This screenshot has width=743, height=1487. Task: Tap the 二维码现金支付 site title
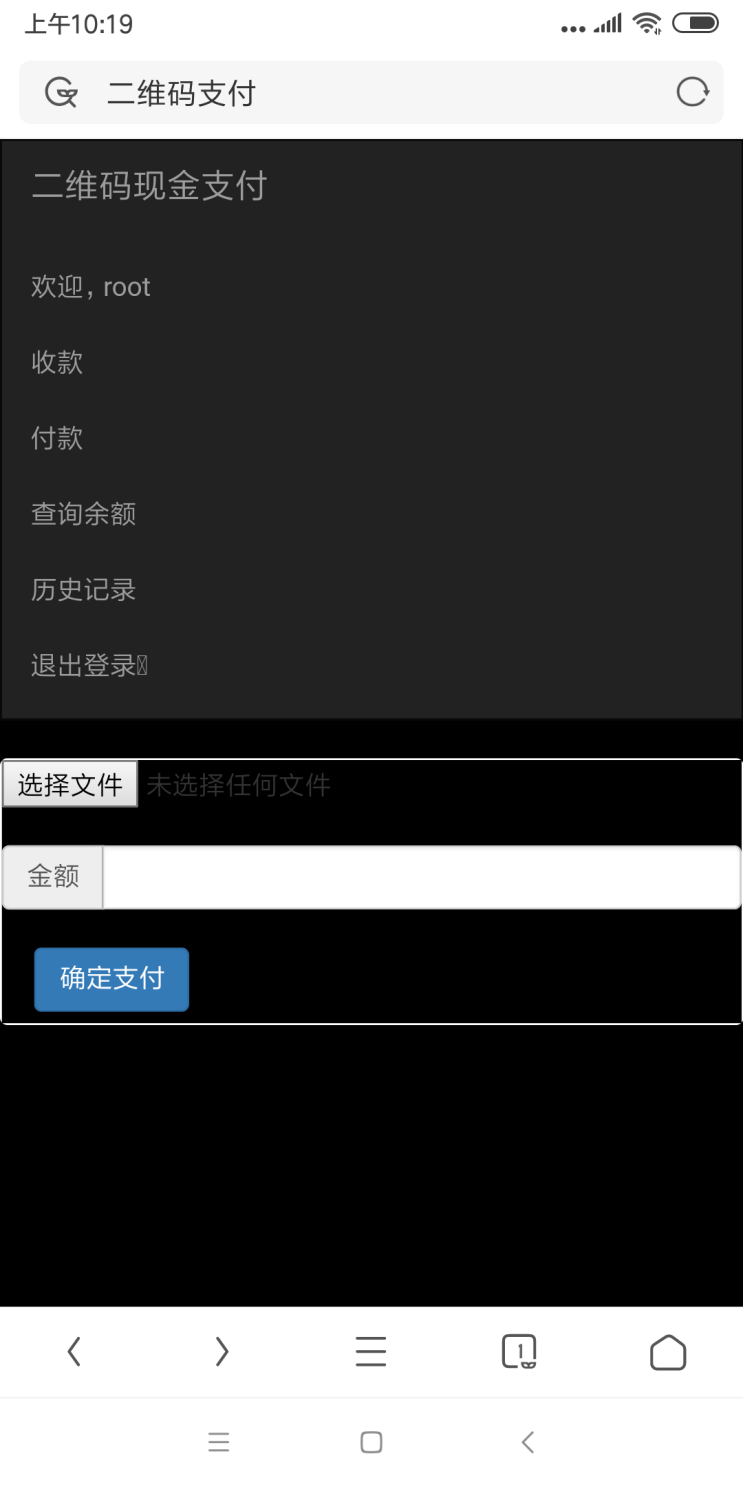pos(149,186)
